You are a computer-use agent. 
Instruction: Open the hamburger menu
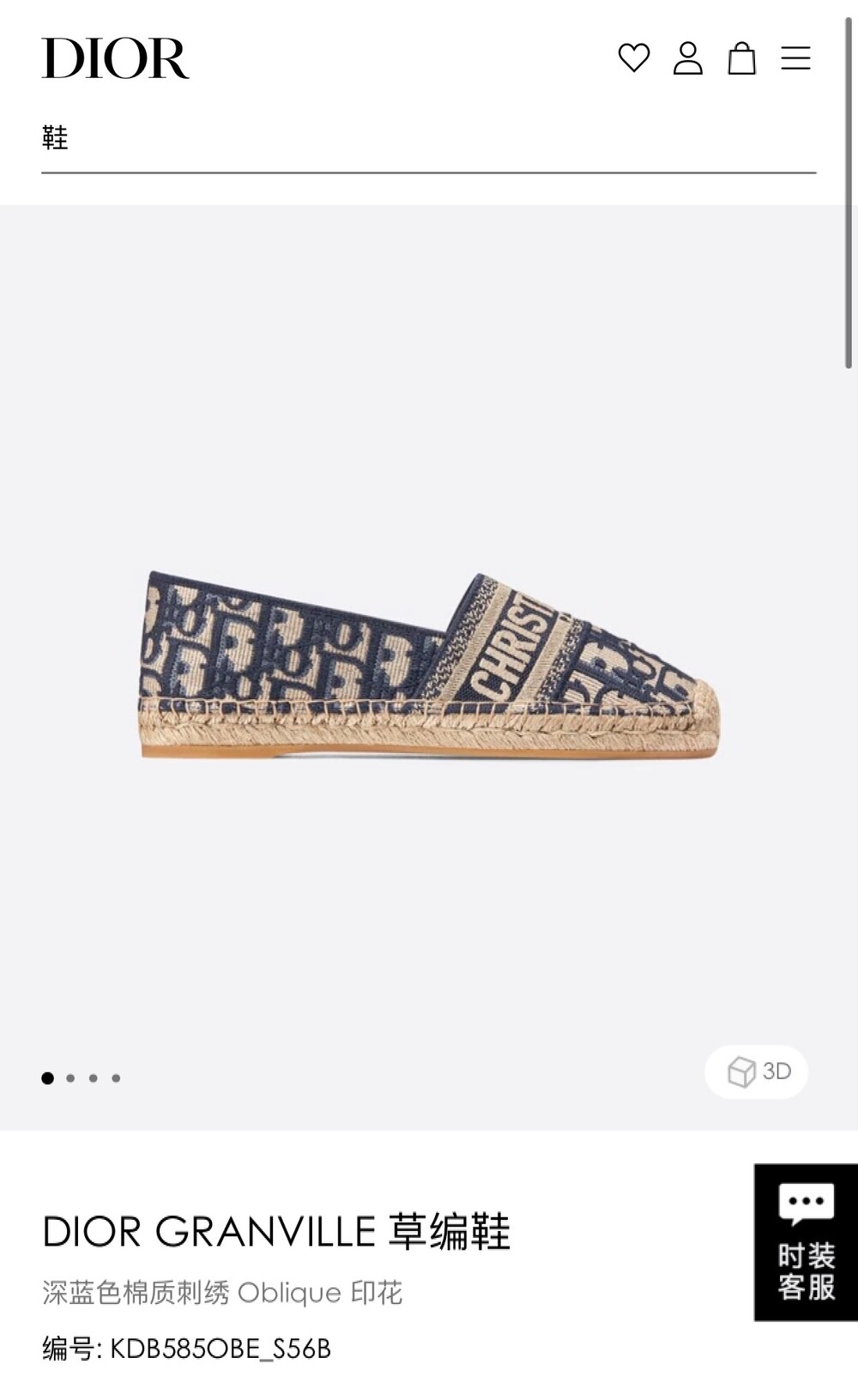tap(795, 58)
